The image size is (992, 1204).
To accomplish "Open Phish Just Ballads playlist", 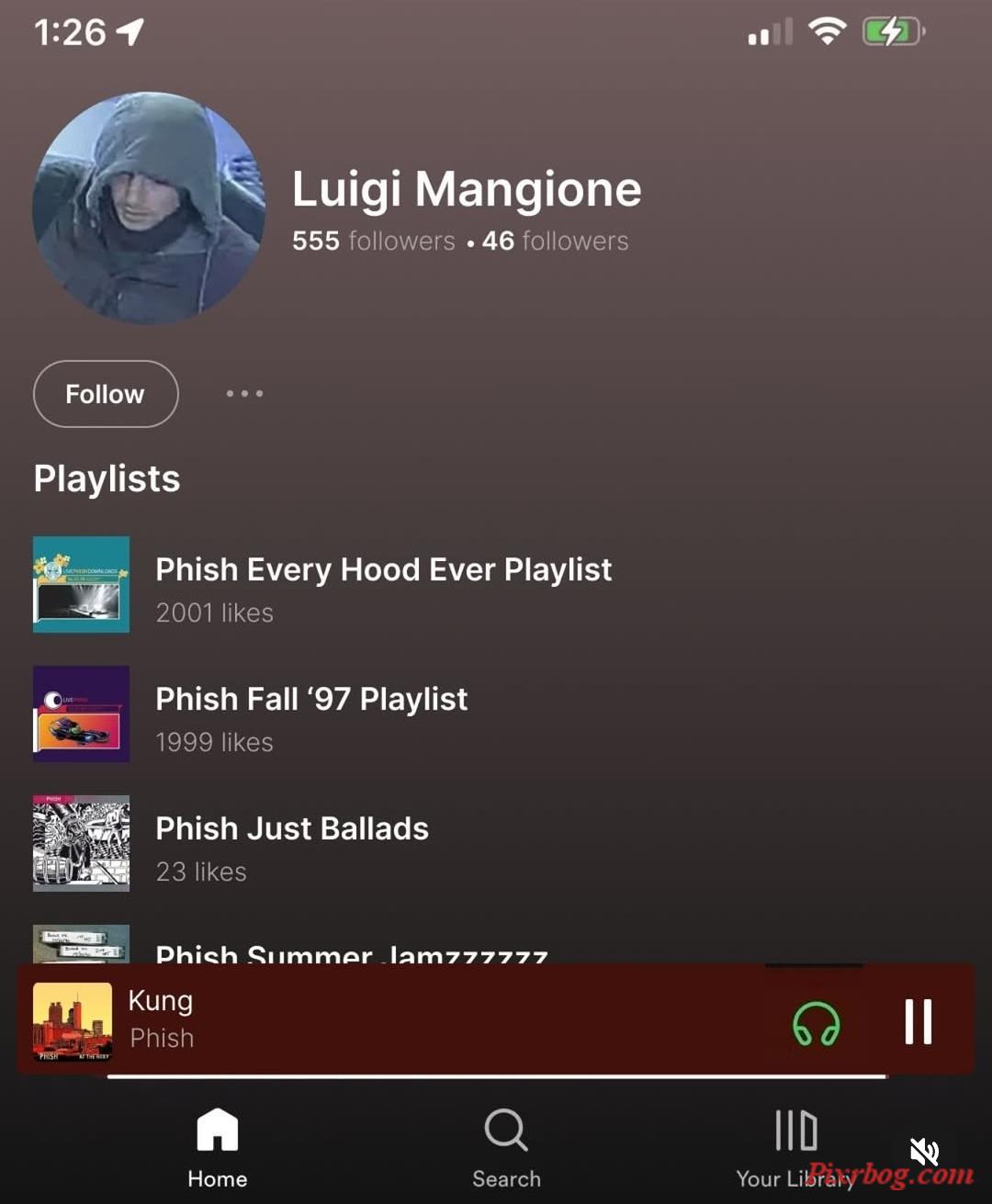I will [292, 844].
